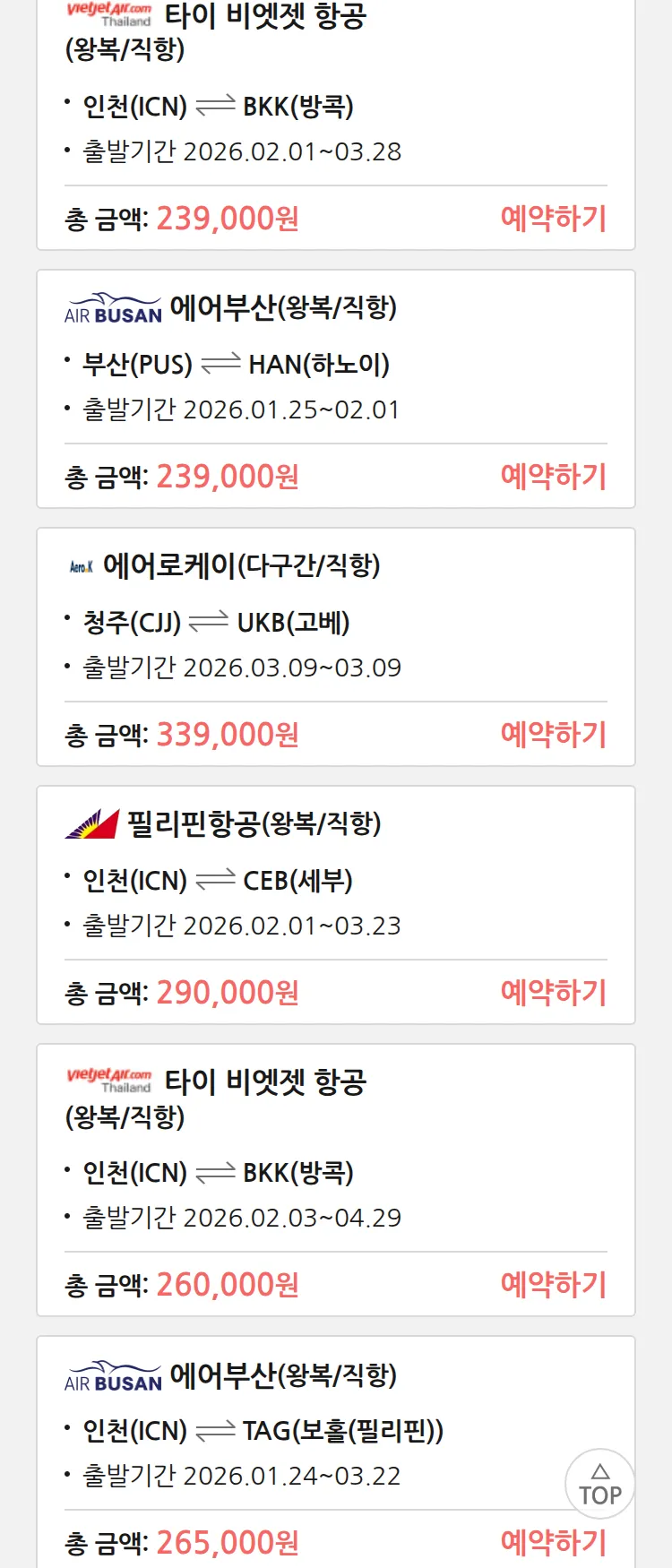
Task: Tap 예약하기 for the 260,000원 Bangkok flight
Action: tap(553, 1285)
